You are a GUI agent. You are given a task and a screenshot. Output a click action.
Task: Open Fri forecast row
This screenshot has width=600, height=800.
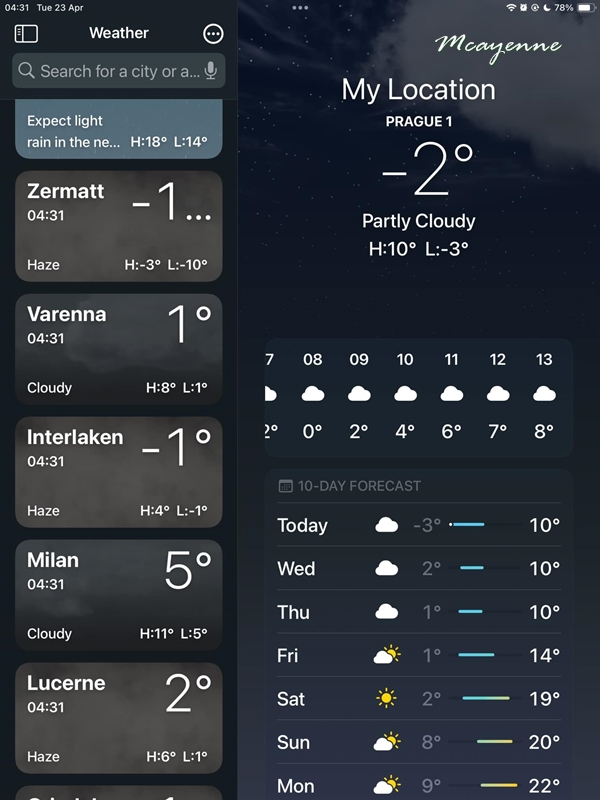tap(418, 656)
